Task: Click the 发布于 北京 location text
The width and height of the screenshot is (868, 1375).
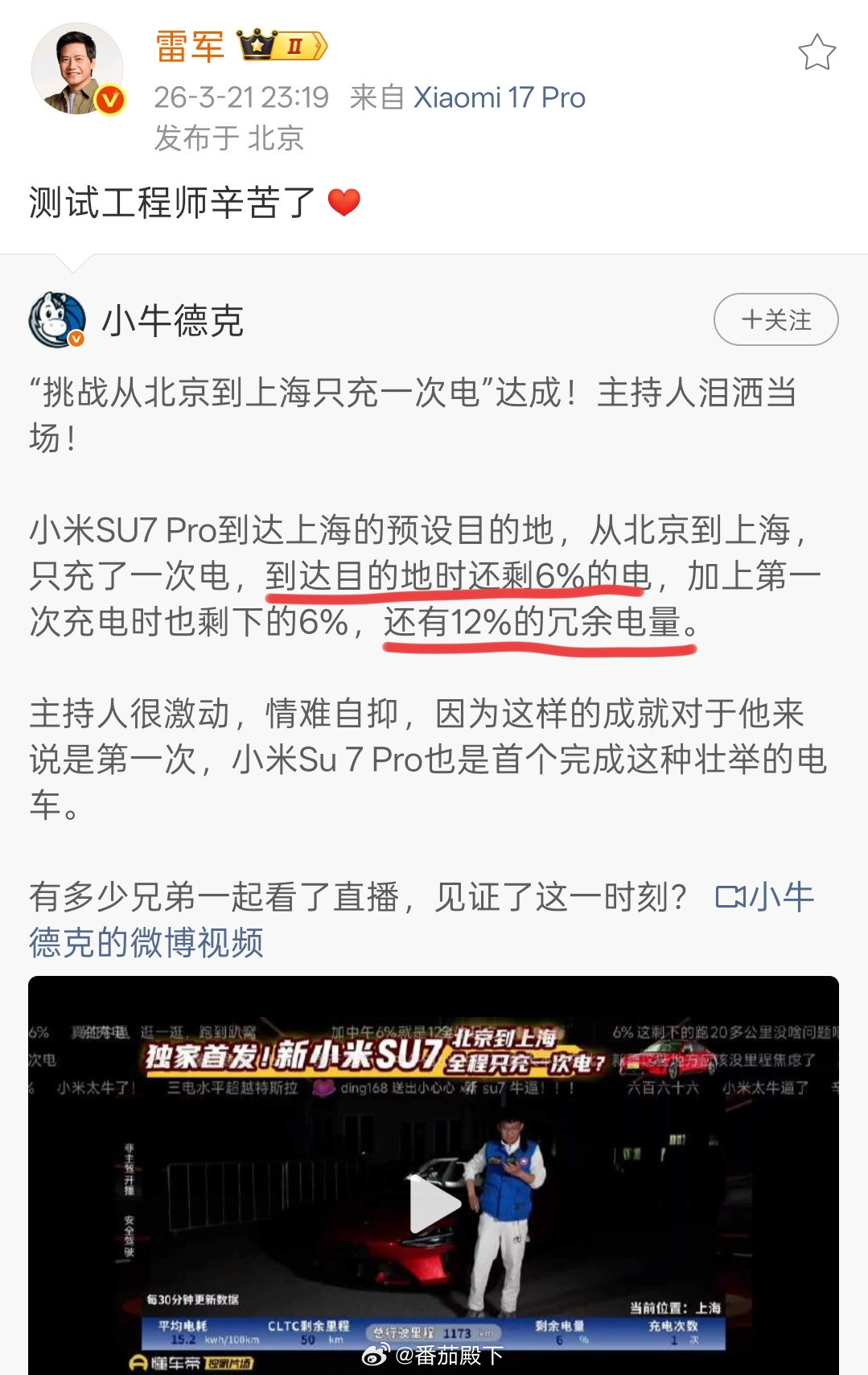Action: tap(229, 138)
